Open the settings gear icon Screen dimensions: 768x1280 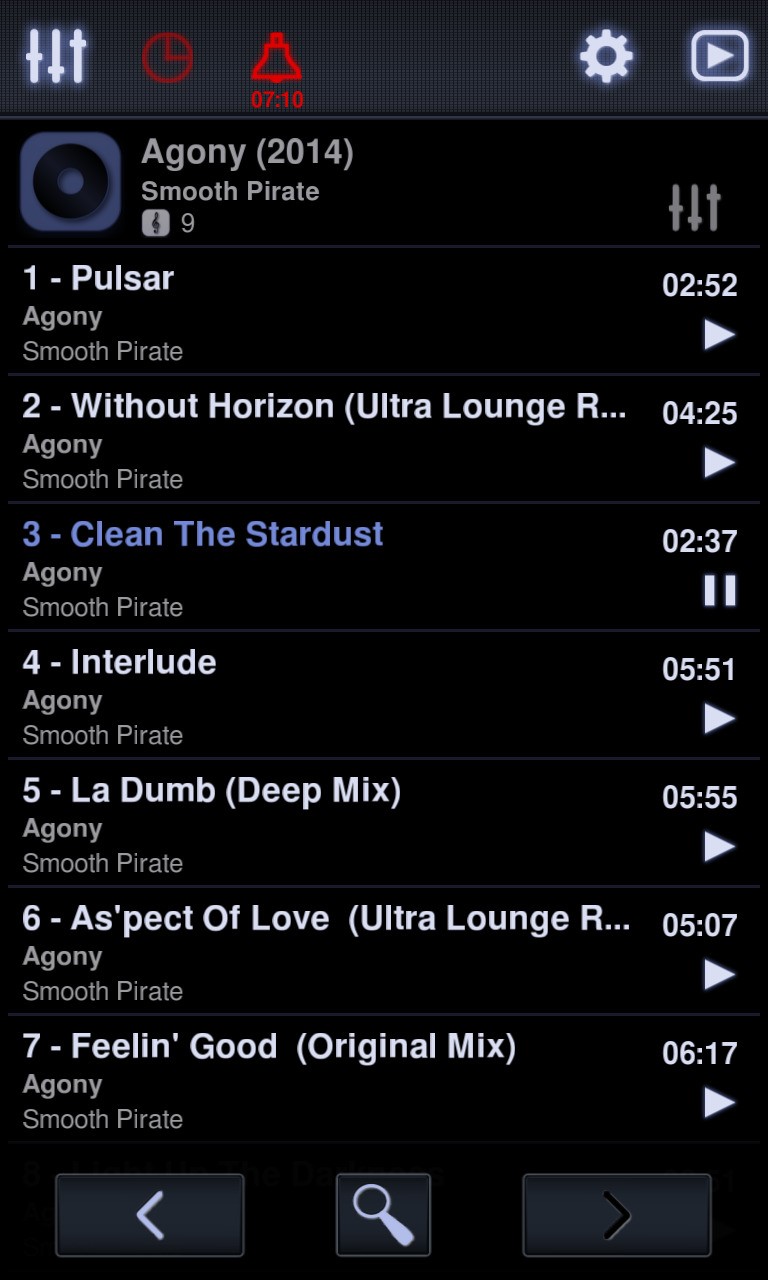(606, 57)
